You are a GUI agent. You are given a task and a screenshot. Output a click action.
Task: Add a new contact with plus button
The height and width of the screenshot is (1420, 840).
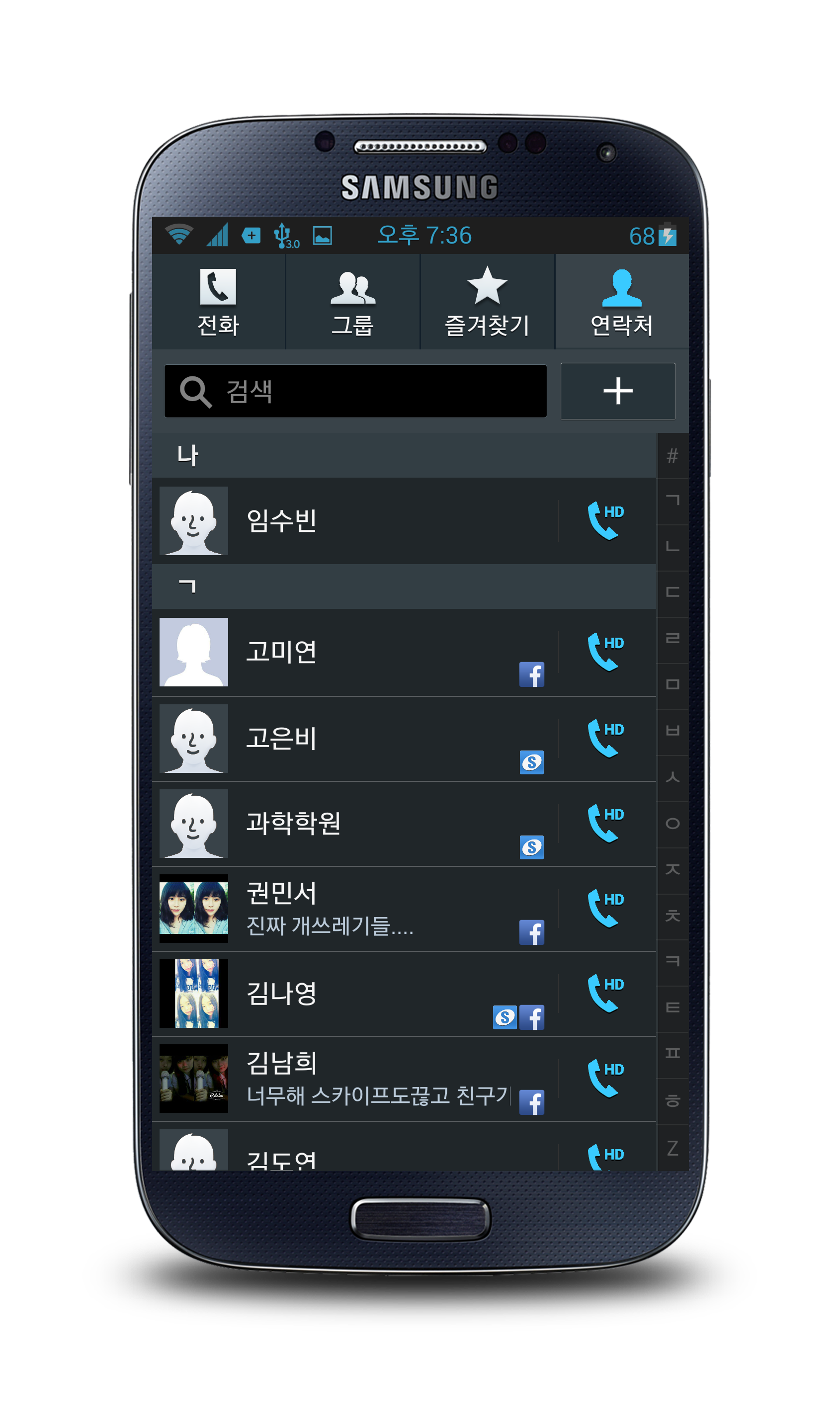point(617,391)
